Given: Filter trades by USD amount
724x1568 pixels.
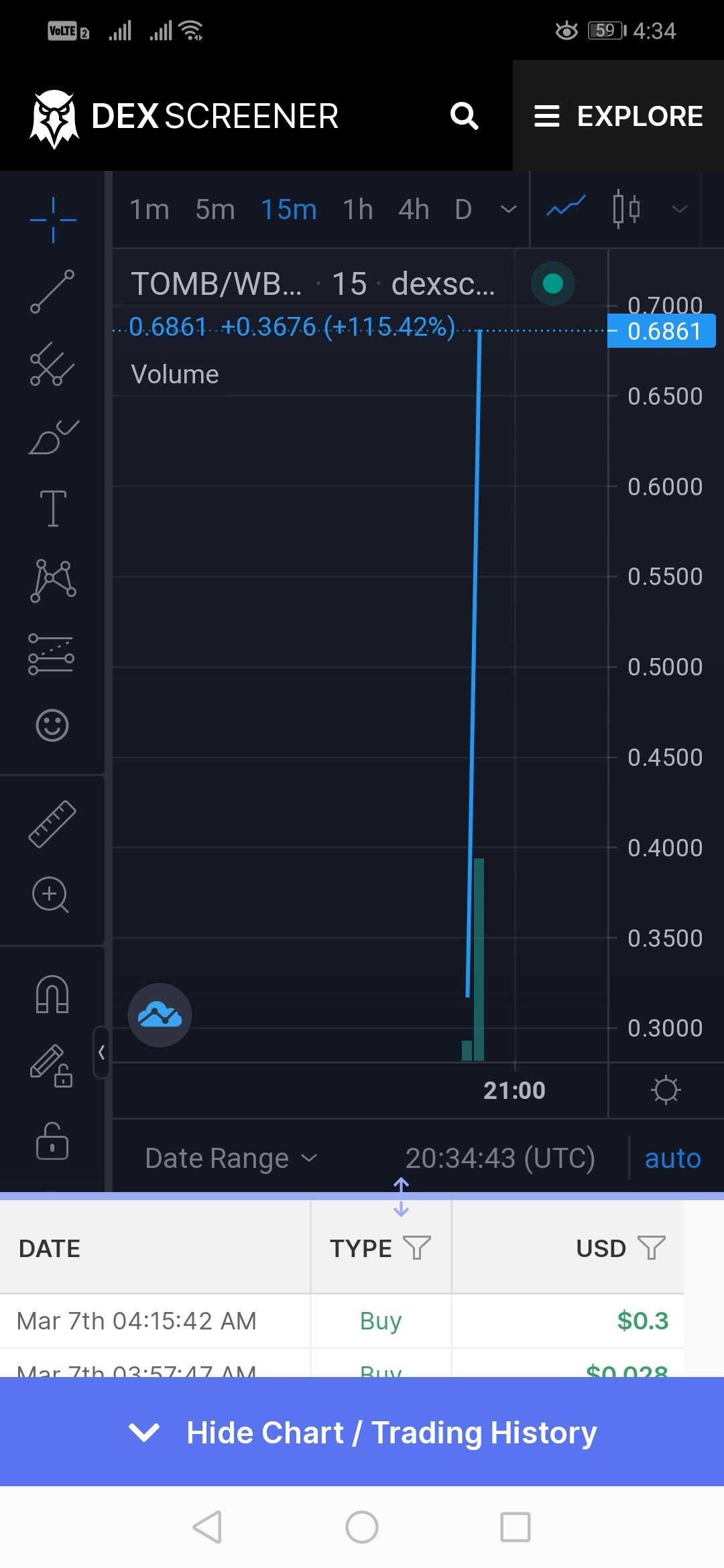Looking at the screenshot, I should [x=652, y=1248].
